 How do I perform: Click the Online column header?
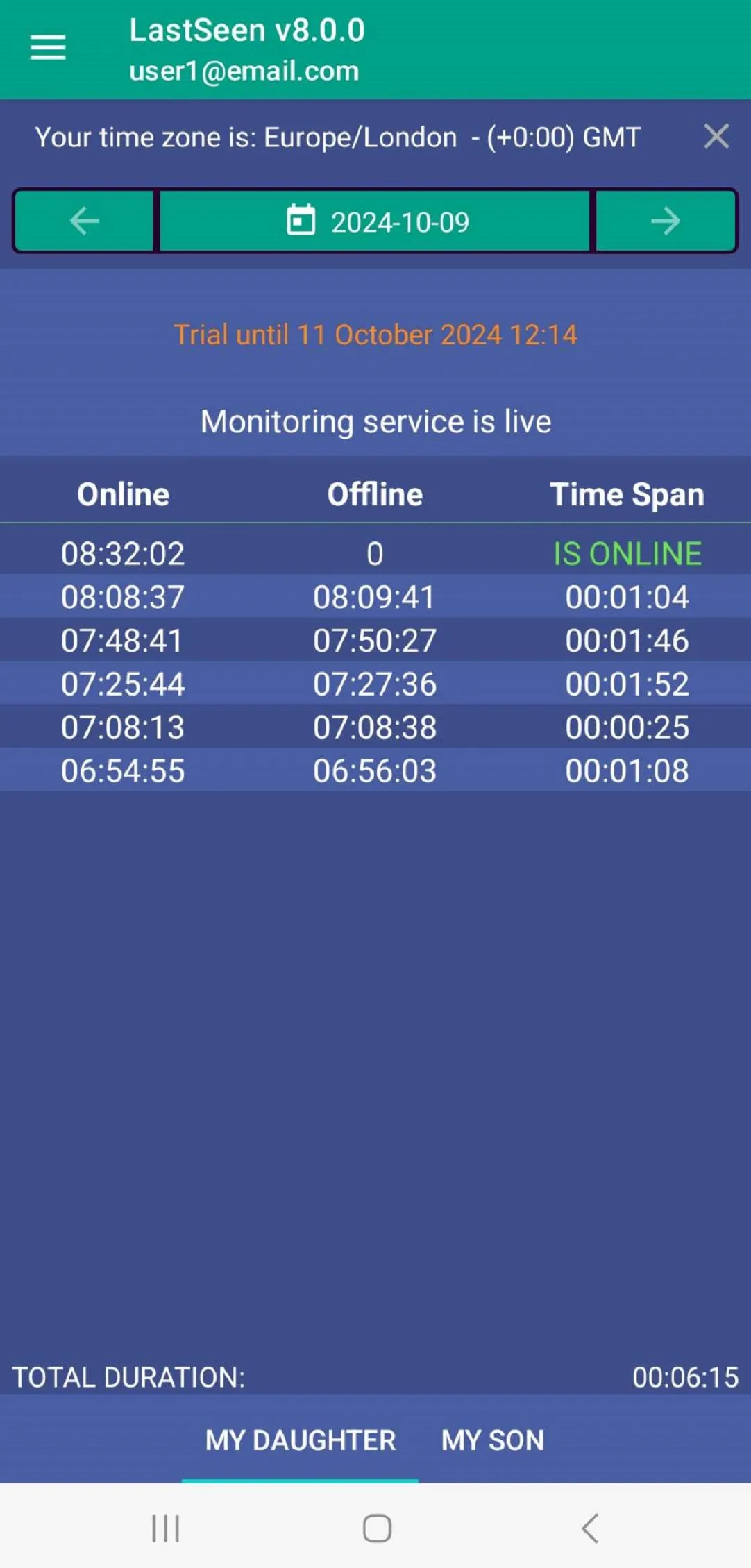pyautogui.click(x=123, y=494)
